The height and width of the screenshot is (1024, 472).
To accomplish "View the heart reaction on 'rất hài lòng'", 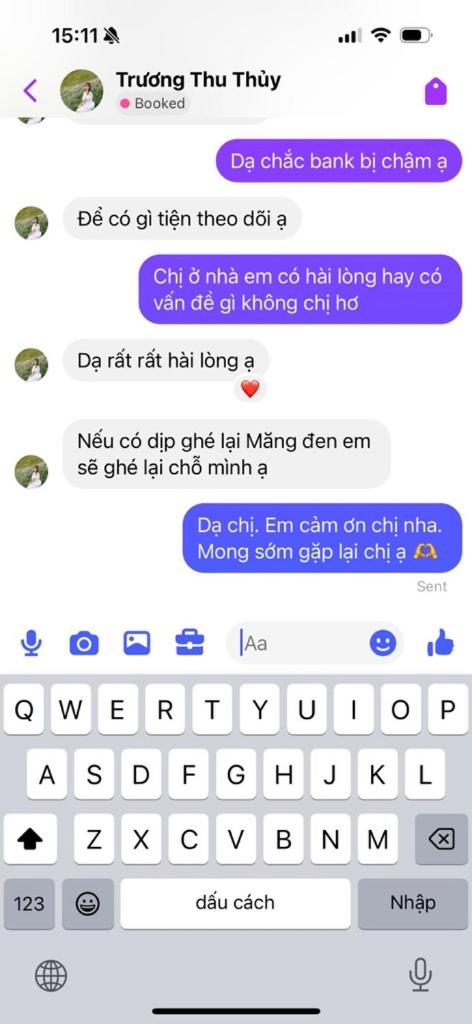I will [x=249, y=389].
